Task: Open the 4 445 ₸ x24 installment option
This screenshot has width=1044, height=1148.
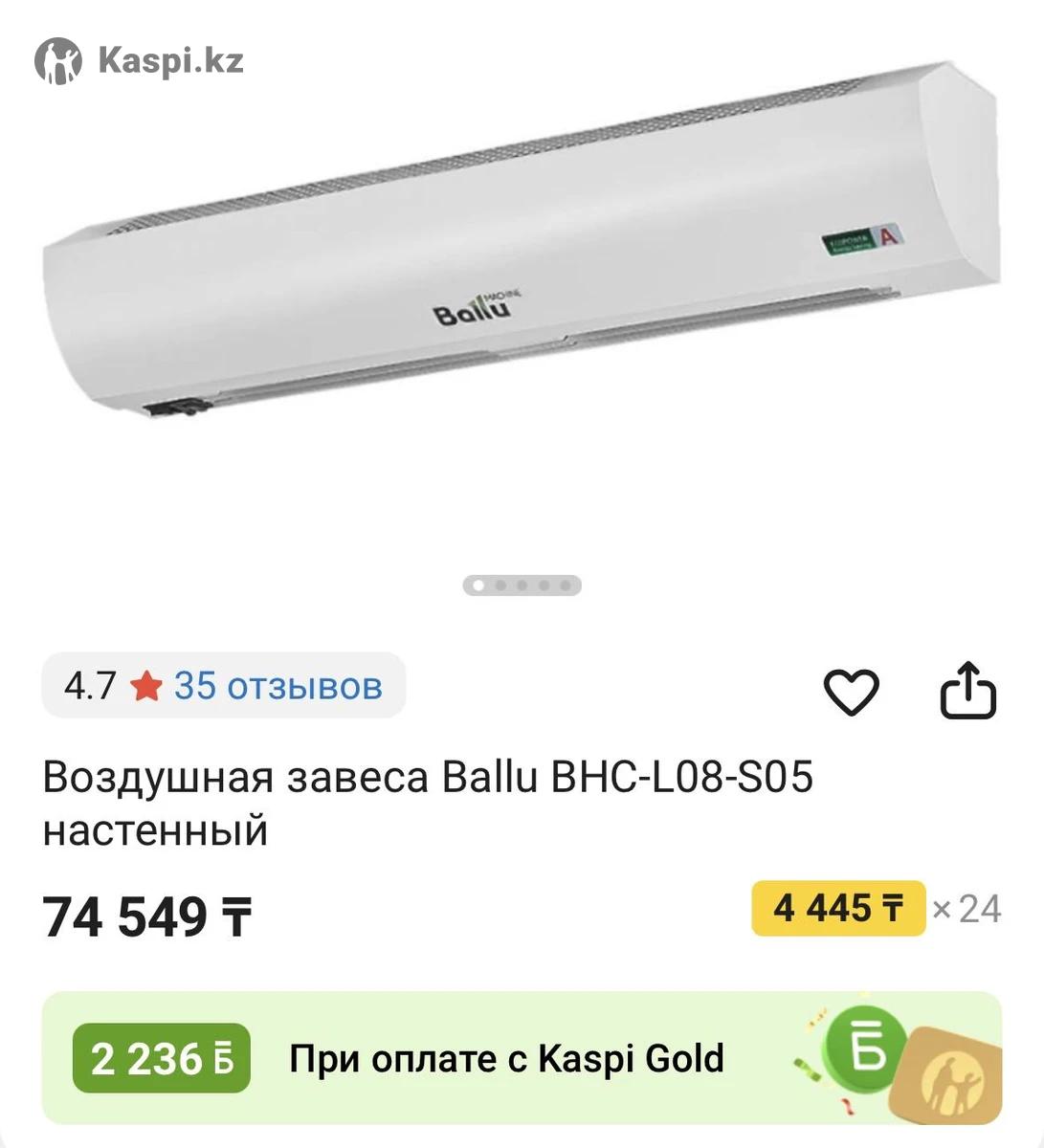Action: (838, 908)
